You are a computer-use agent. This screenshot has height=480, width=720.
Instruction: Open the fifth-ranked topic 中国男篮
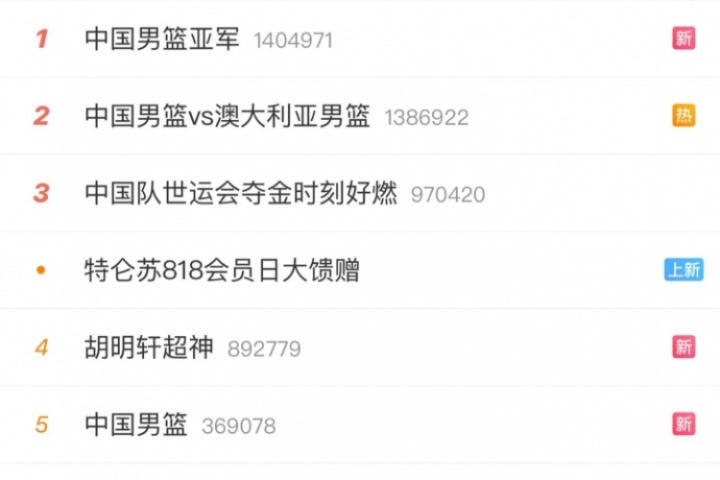point(136,424)
